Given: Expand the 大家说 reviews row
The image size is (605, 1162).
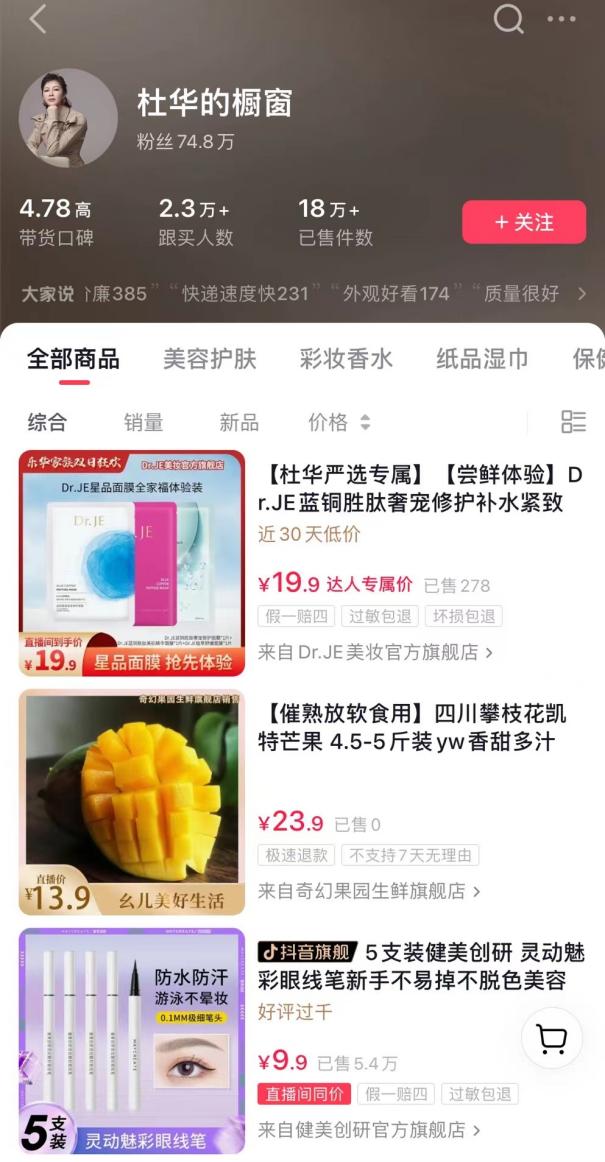Looking at the screenshot, I should coord(582,293).
